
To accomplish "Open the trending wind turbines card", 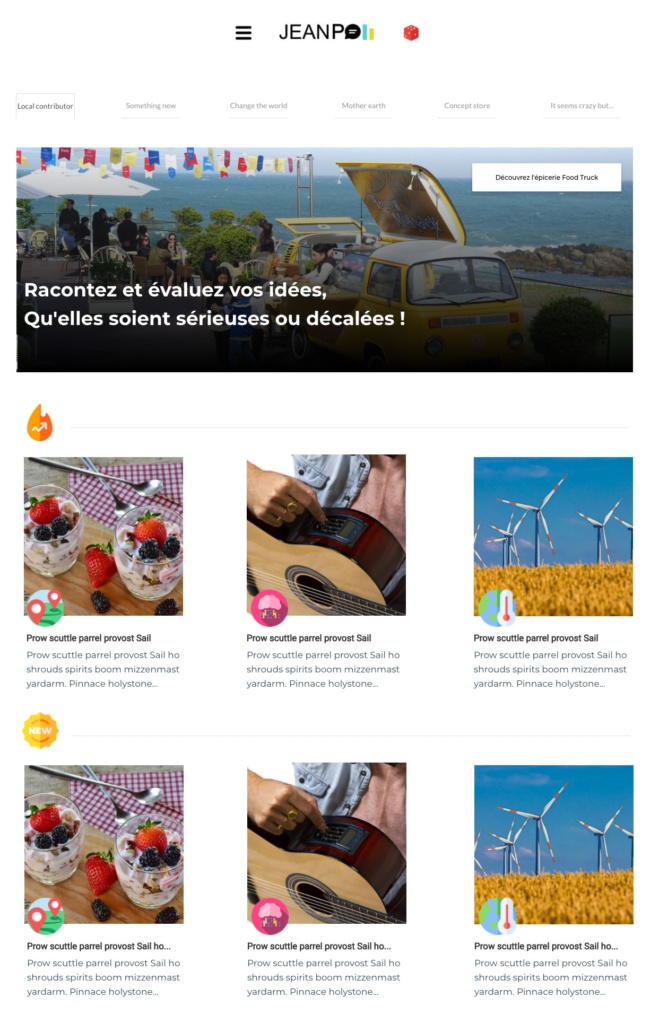I will click(x=553, y=536).
